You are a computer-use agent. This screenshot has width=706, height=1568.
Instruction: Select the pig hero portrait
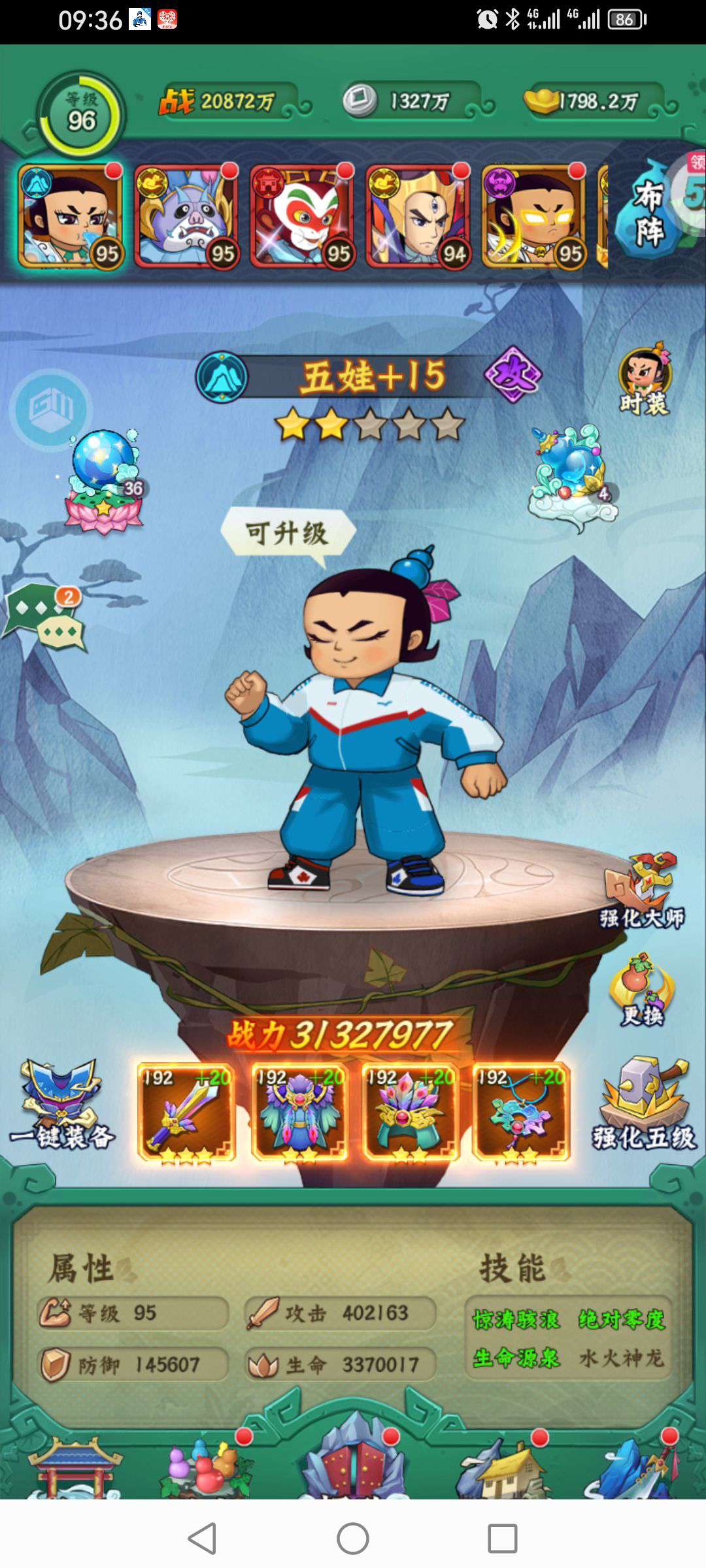click(x=186, y=216)
